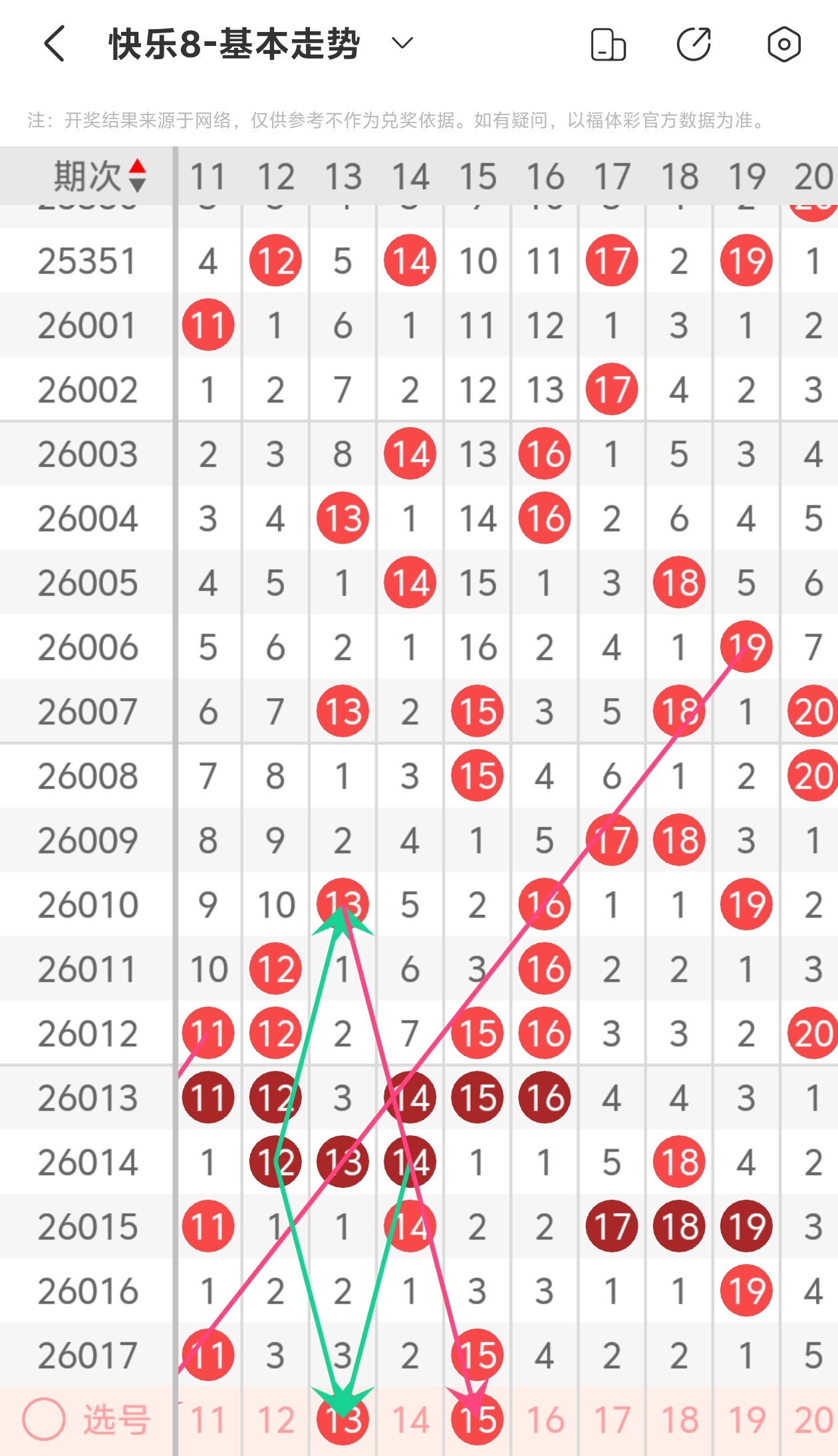Screen dimensions: 838x1456
Task: Select number 11 in the 选号 row
Action: tap(208, 1420)
